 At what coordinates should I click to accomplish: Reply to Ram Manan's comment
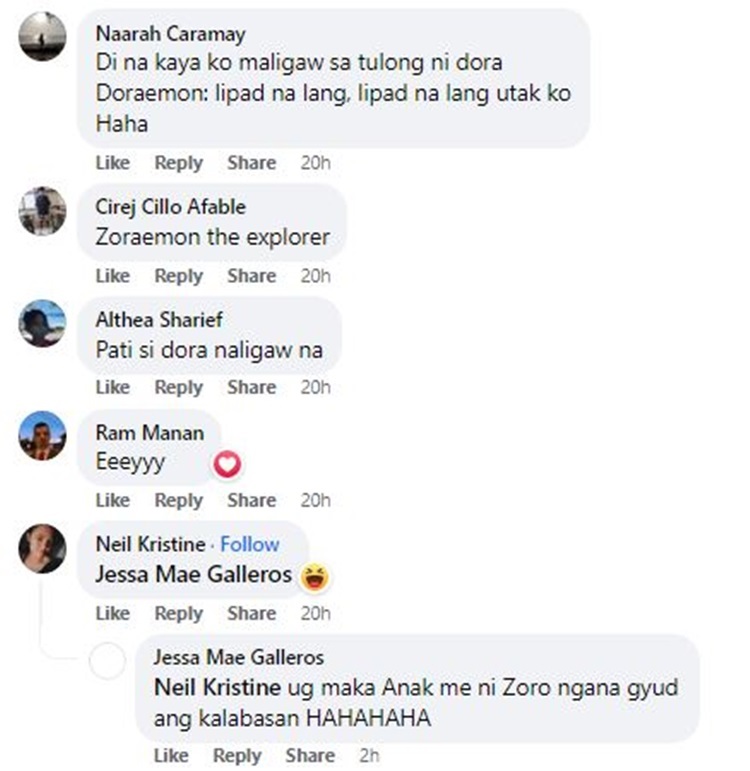pyautogui.click(x=178, y=500)
